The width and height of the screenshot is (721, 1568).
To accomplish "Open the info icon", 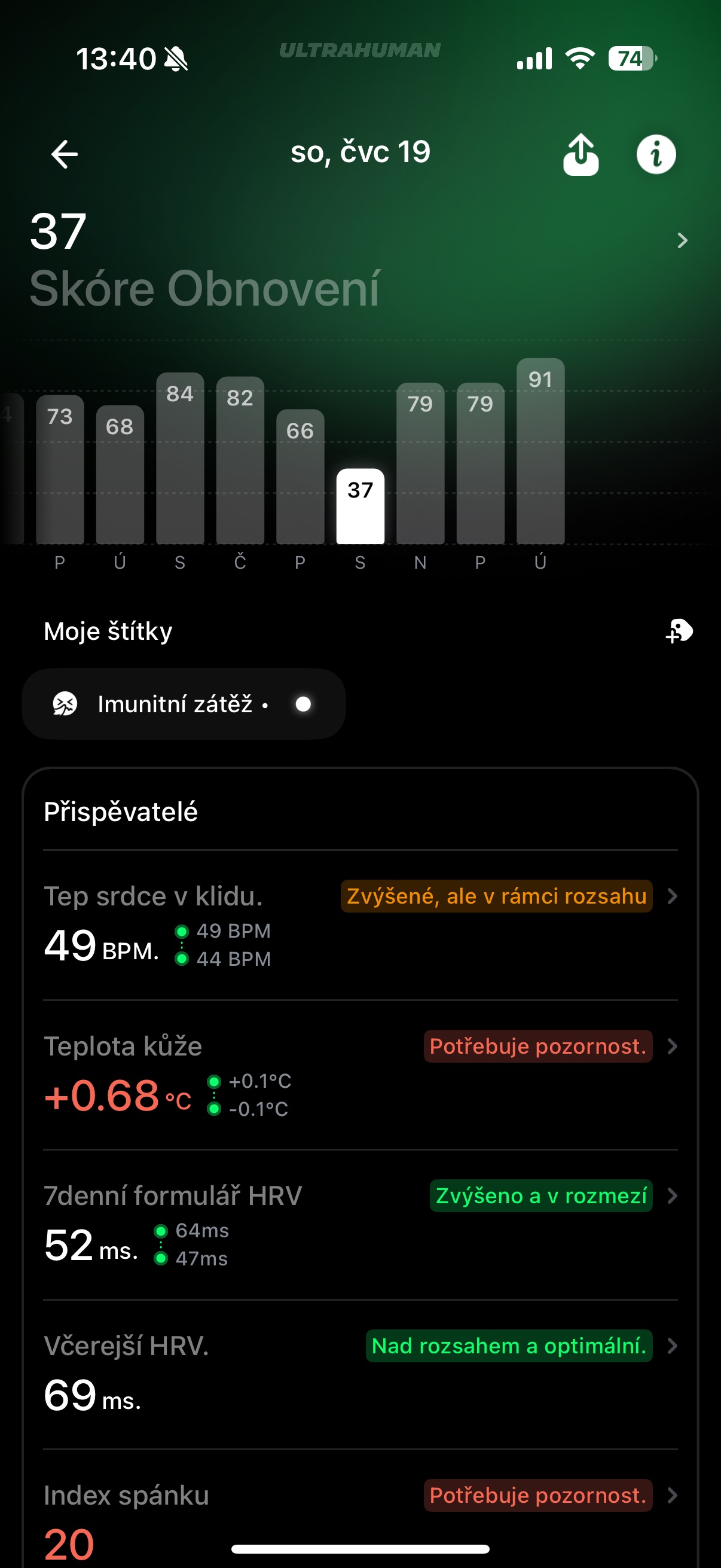I will tap(655, 154).
